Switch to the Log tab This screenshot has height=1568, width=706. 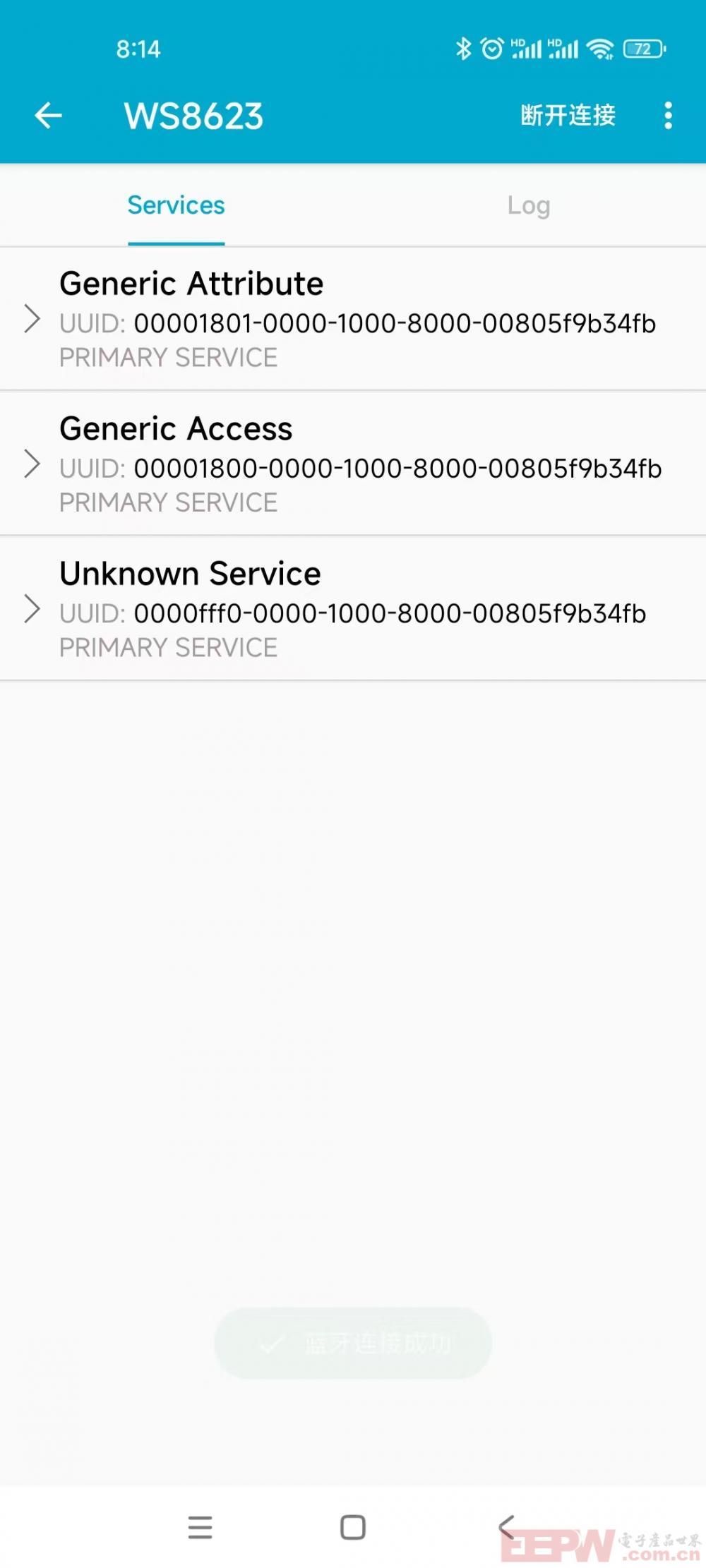(529, 205)
